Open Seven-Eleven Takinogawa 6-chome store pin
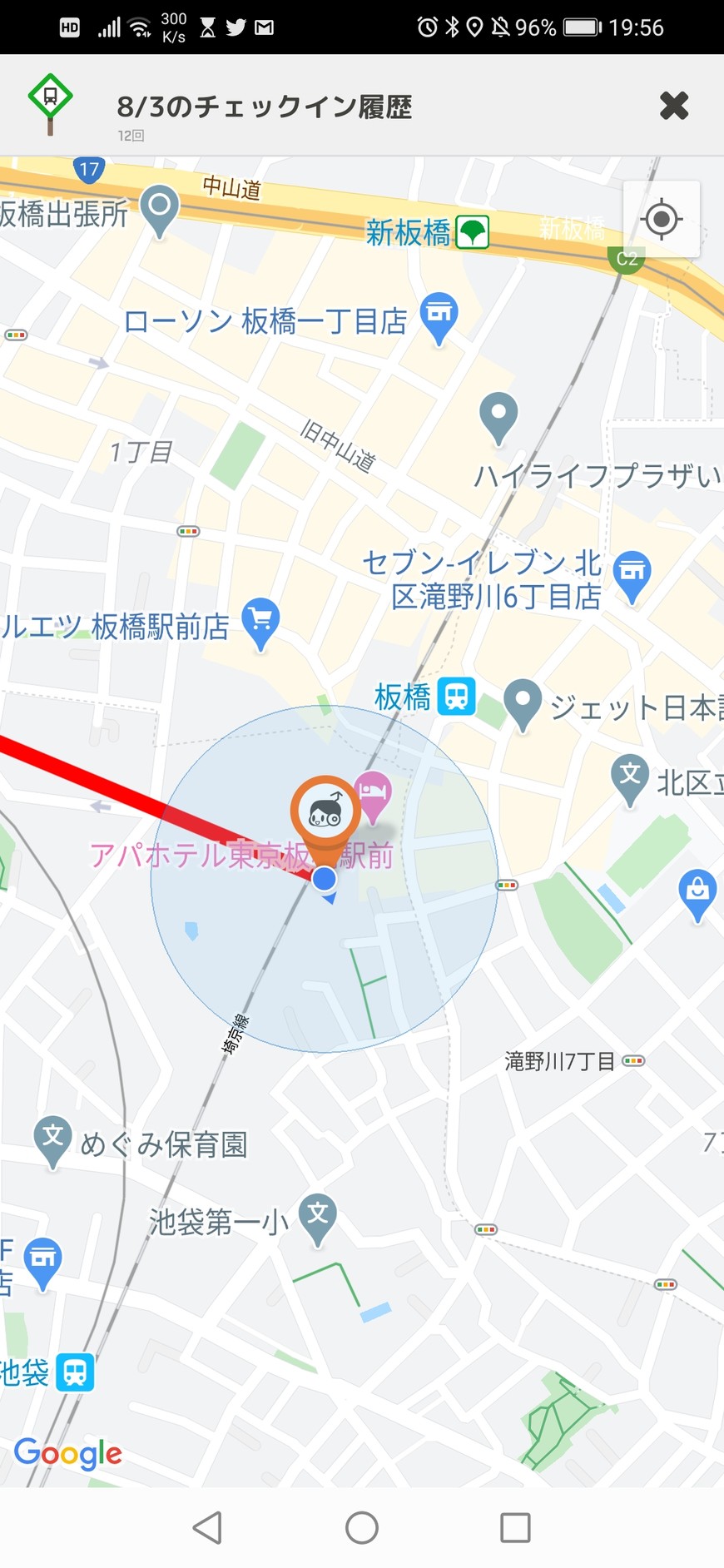 [x=632, y=573]
